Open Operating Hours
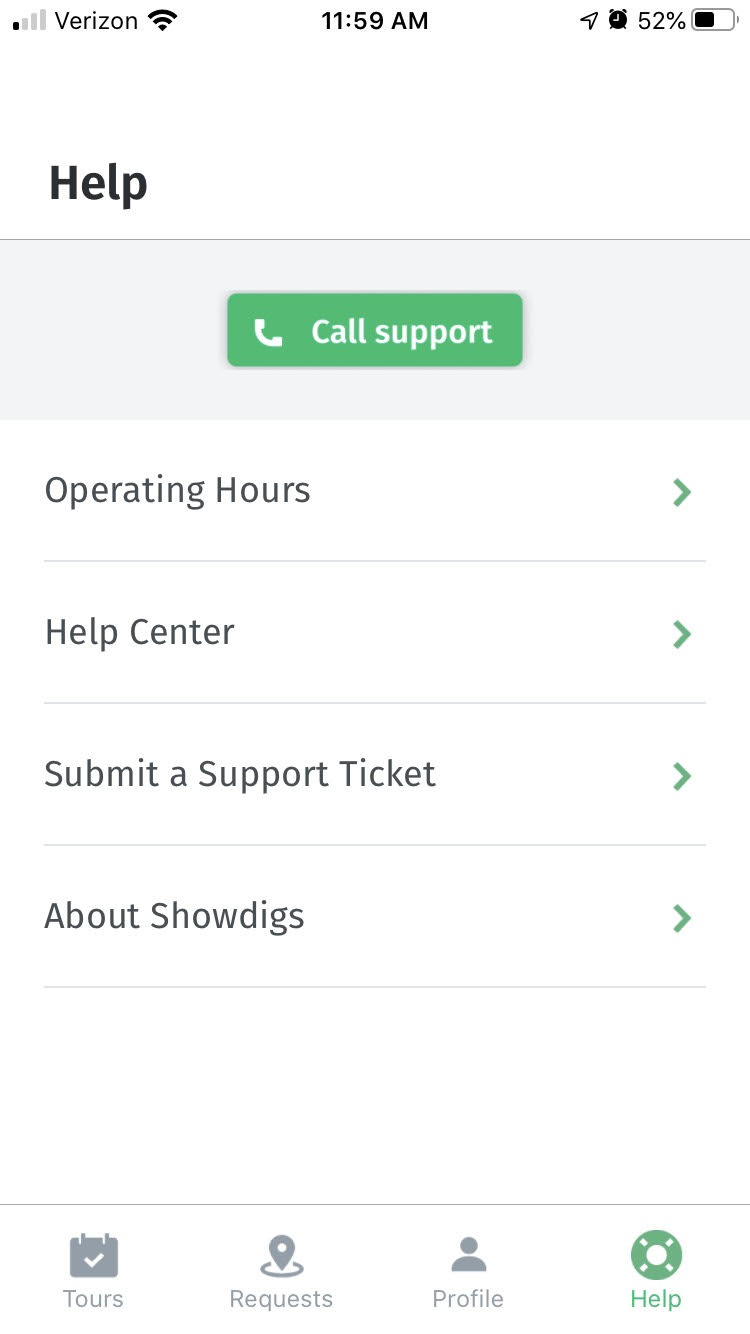750x1334 pixels. click(374, 491)
